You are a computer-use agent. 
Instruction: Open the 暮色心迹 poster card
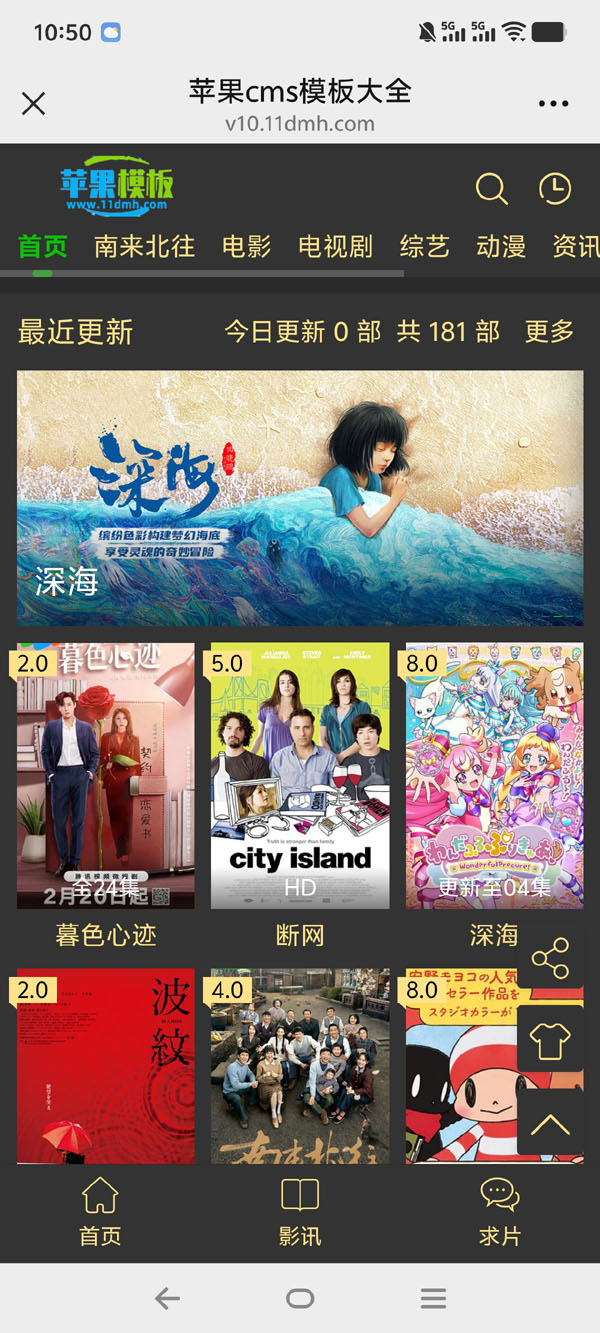click(x=106, y=775)
